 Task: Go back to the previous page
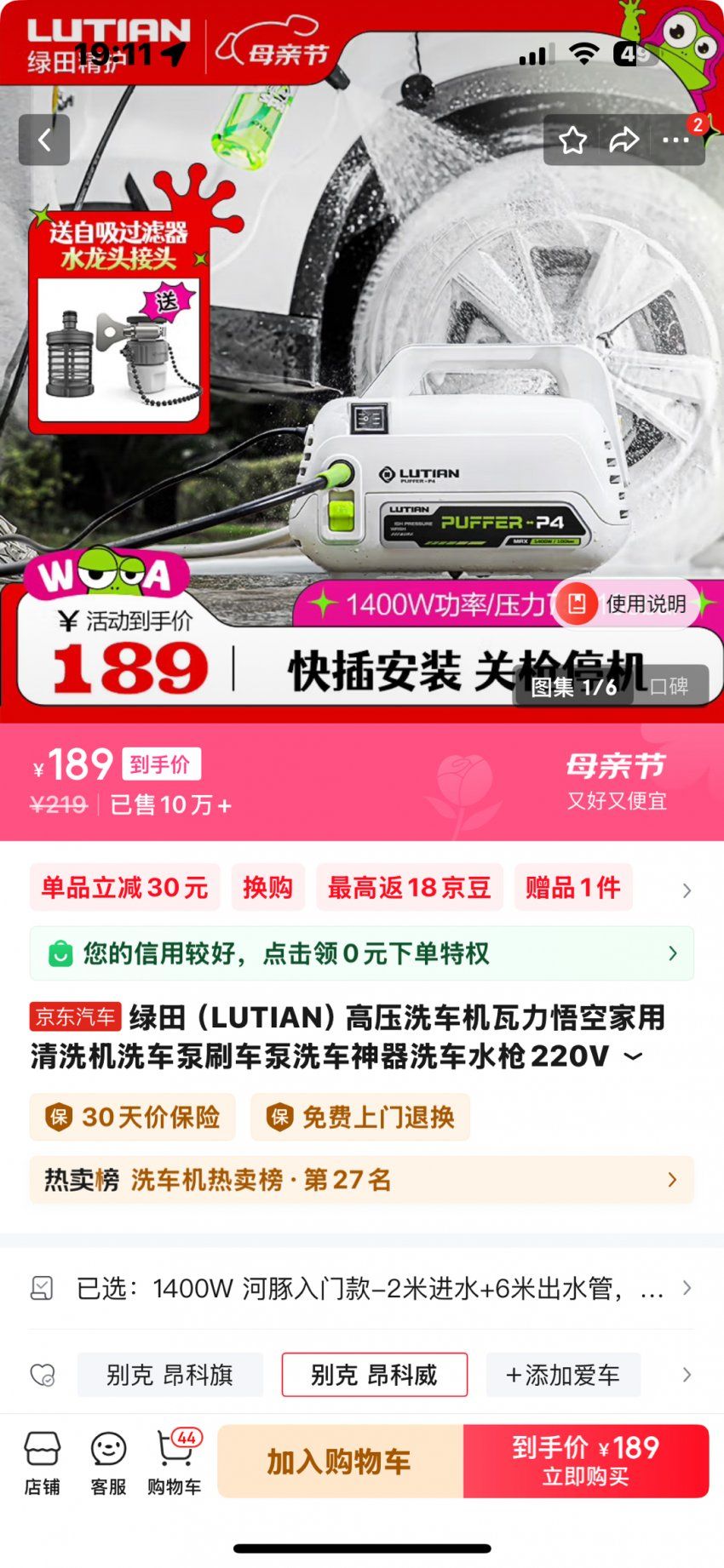(44, 140)
